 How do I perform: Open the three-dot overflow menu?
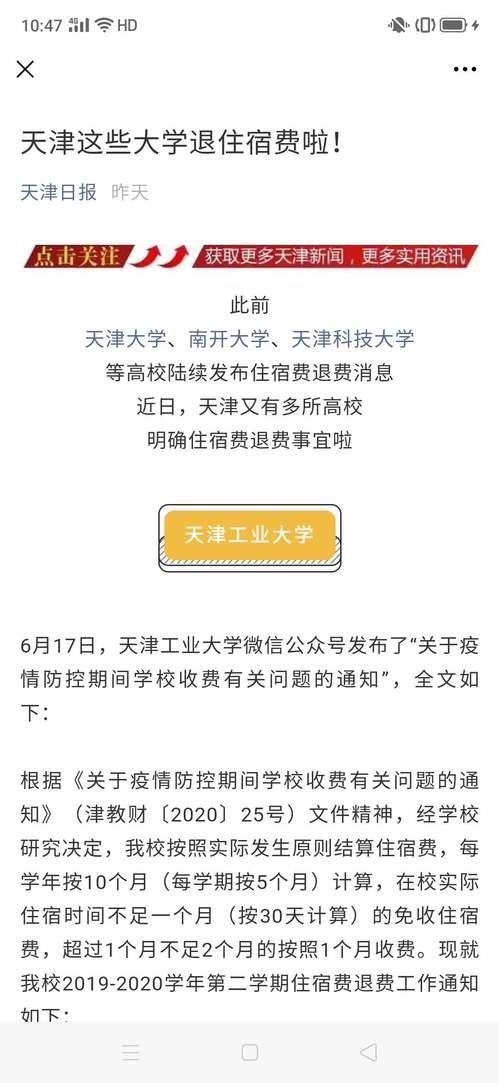(x=465, y=69)
